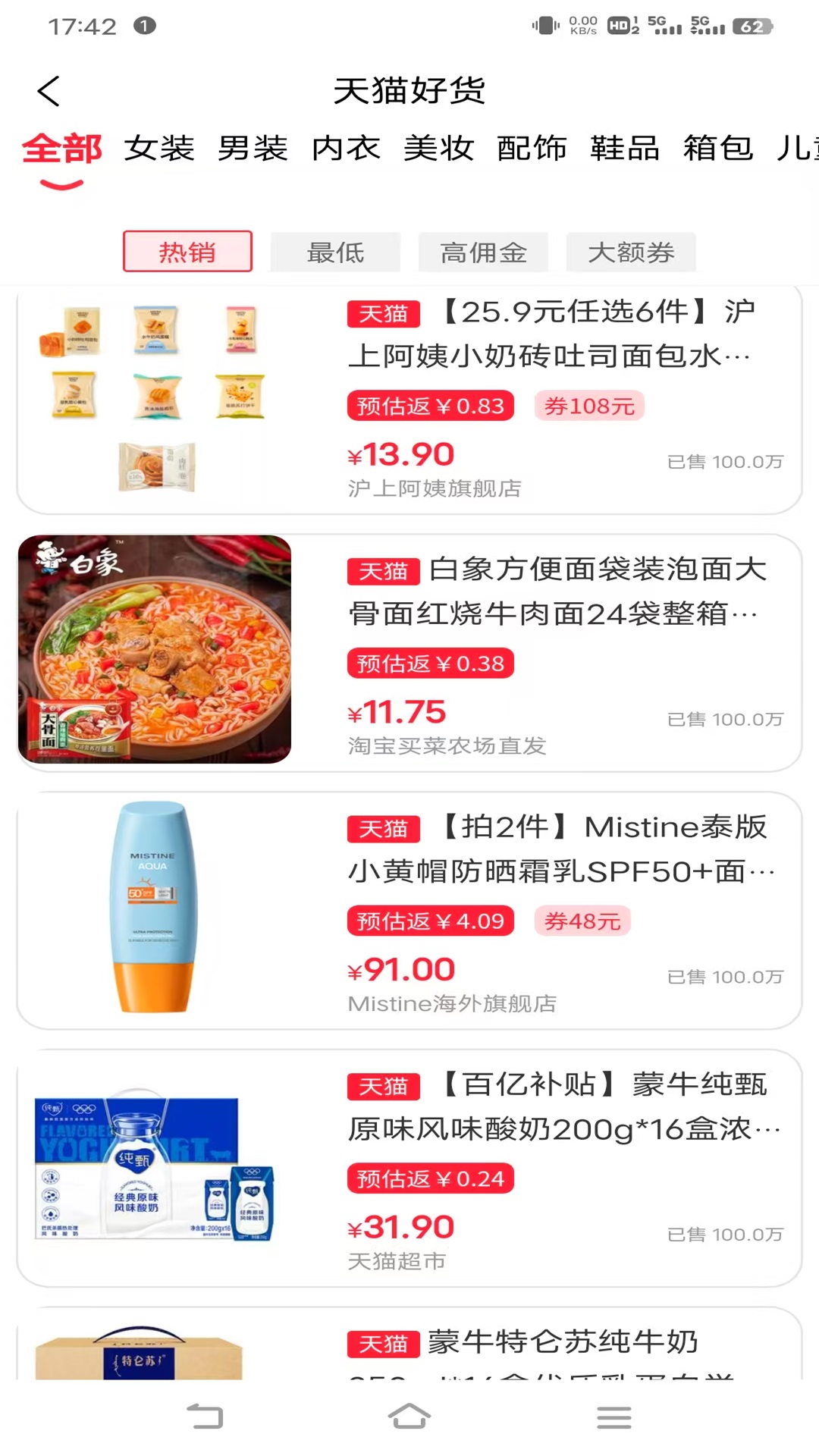Open the 沪上阿姨旗舰店 store link
The width and height of the screenshot is (819, 1456).
coord(433,488)
